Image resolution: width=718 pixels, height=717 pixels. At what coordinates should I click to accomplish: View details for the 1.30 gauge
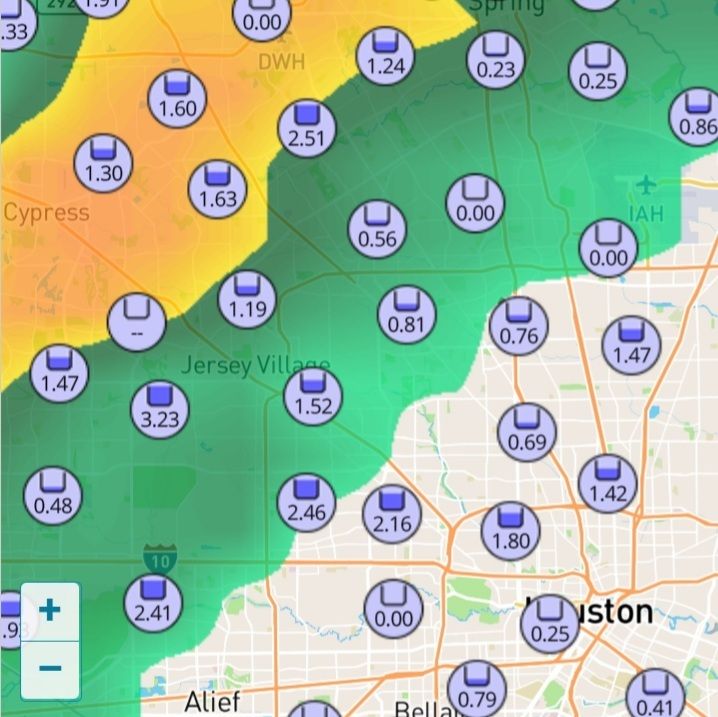[104, 163]
